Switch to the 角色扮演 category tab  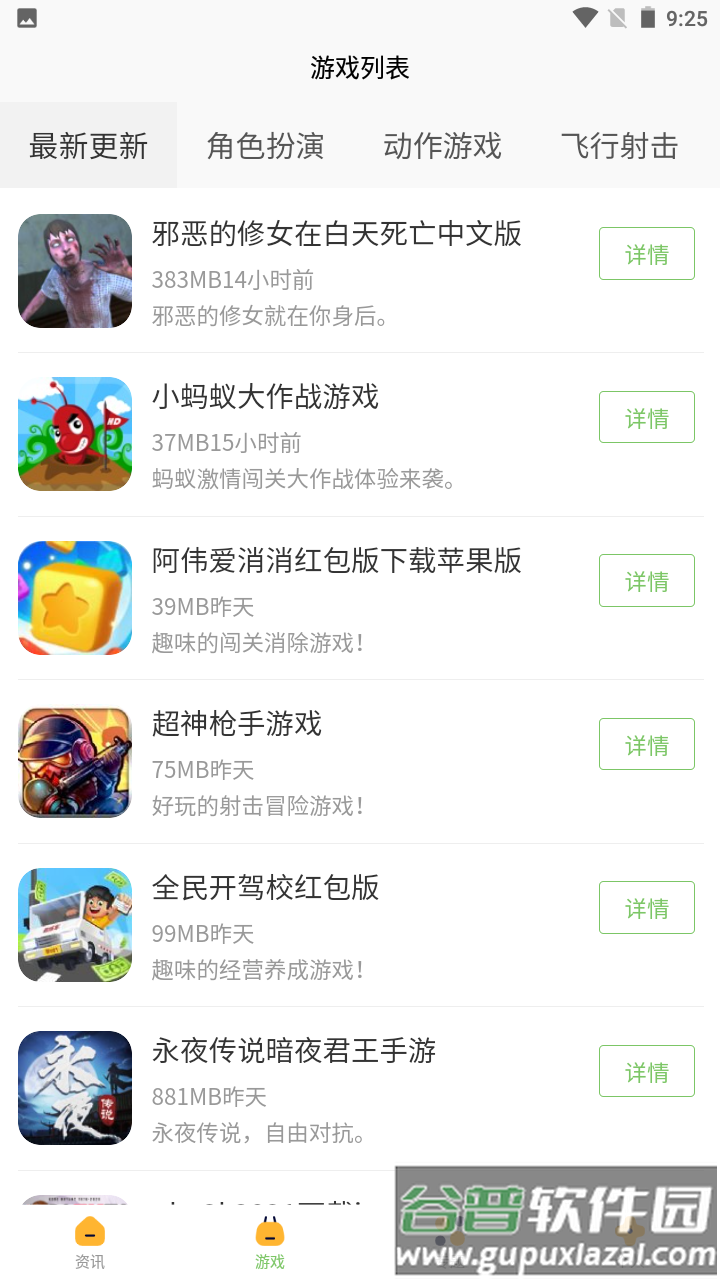tap(265, 145)
